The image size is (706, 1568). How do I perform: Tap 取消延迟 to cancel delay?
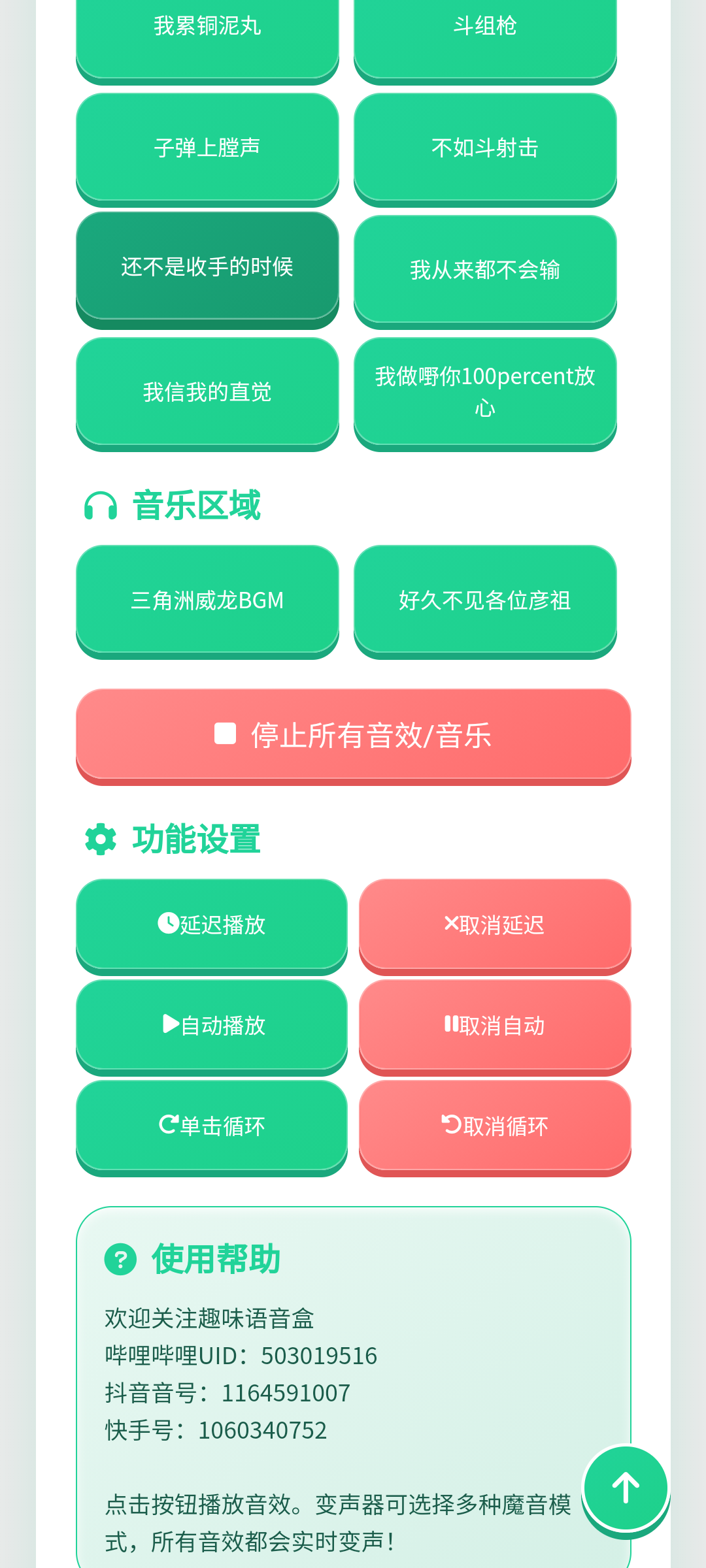coord(495,926)
